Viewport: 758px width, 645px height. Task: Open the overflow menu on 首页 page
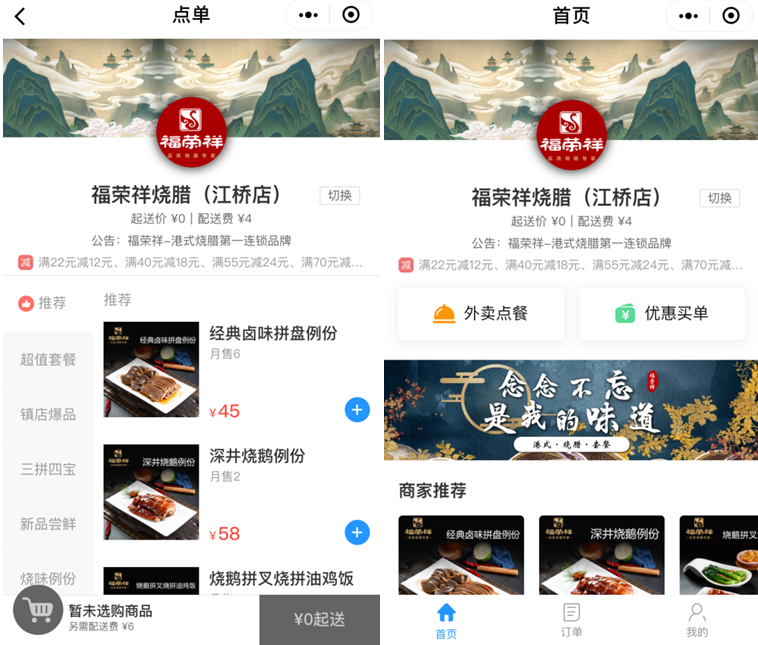click(688, 16)
